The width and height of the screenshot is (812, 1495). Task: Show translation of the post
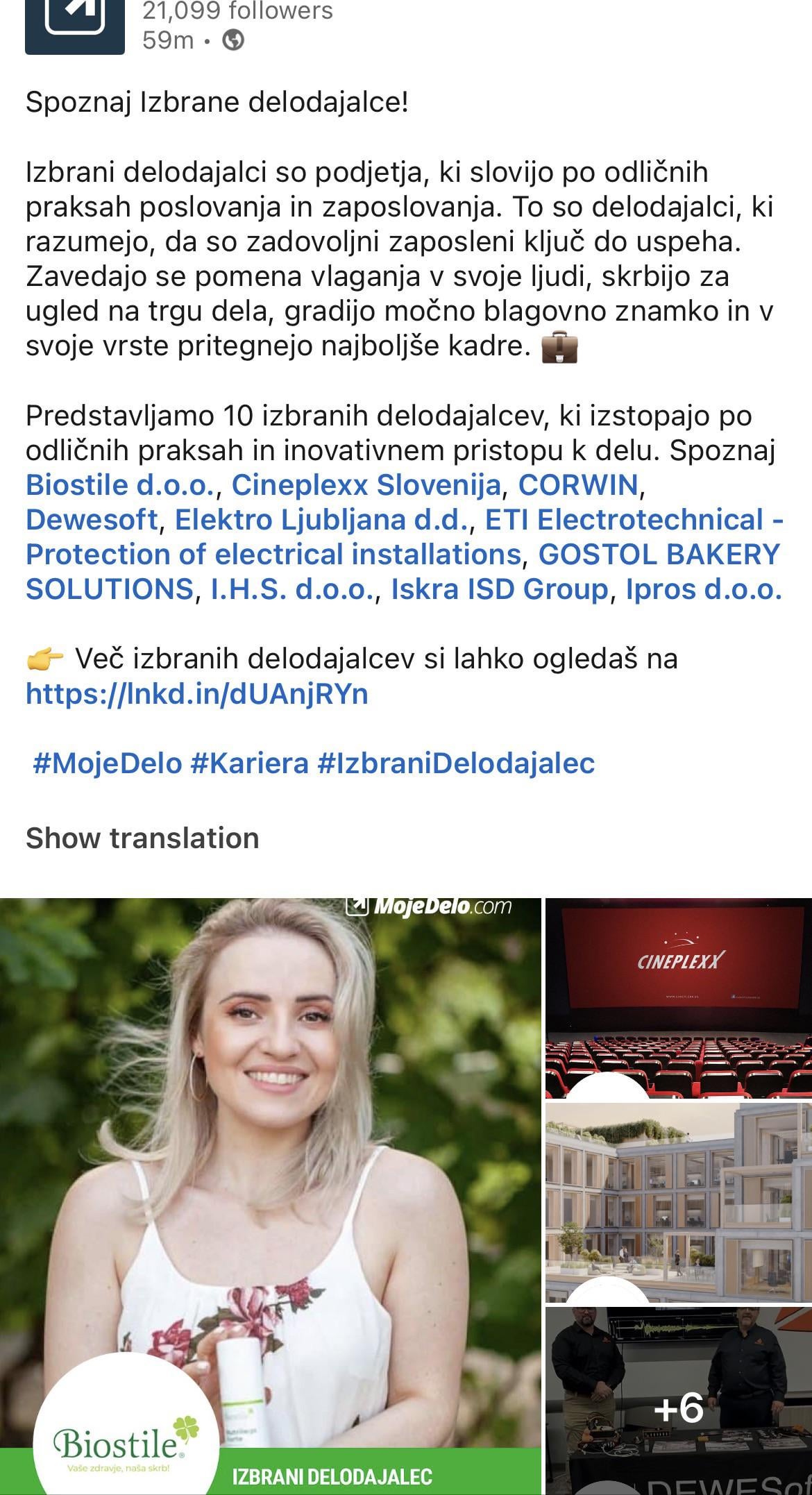[x=142, y=838]
